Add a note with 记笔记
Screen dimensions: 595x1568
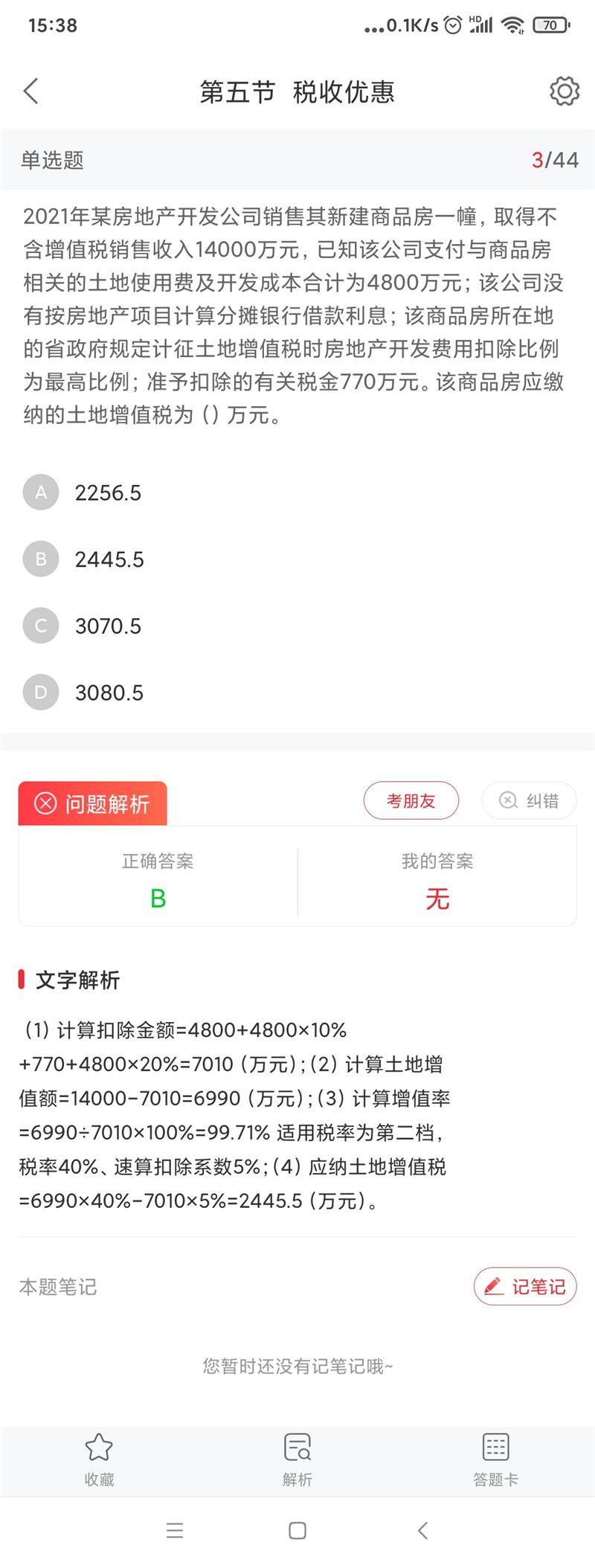tap(525, 1286)
